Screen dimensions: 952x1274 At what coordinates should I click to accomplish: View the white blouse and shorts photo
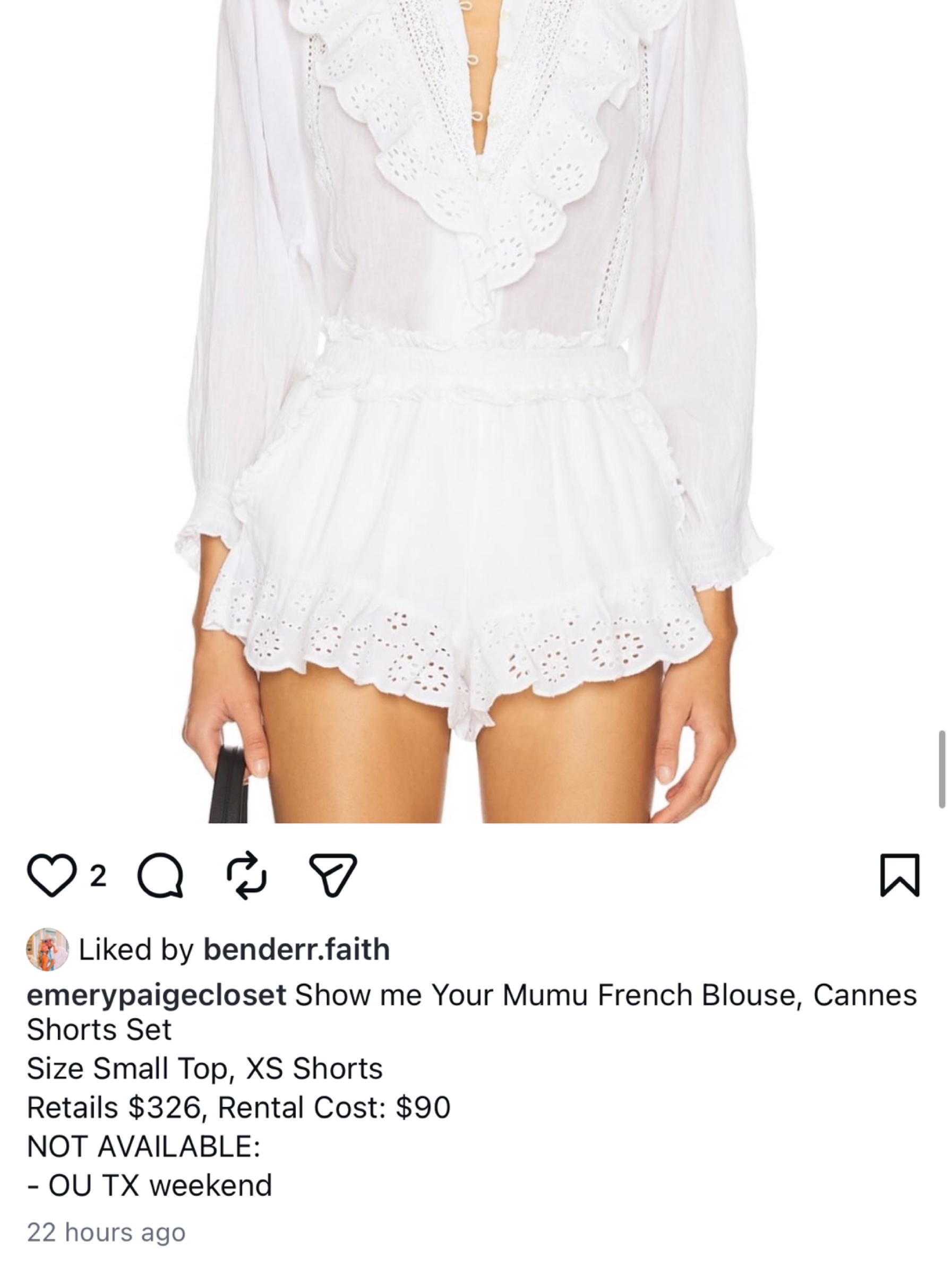(x=476, y=411)
